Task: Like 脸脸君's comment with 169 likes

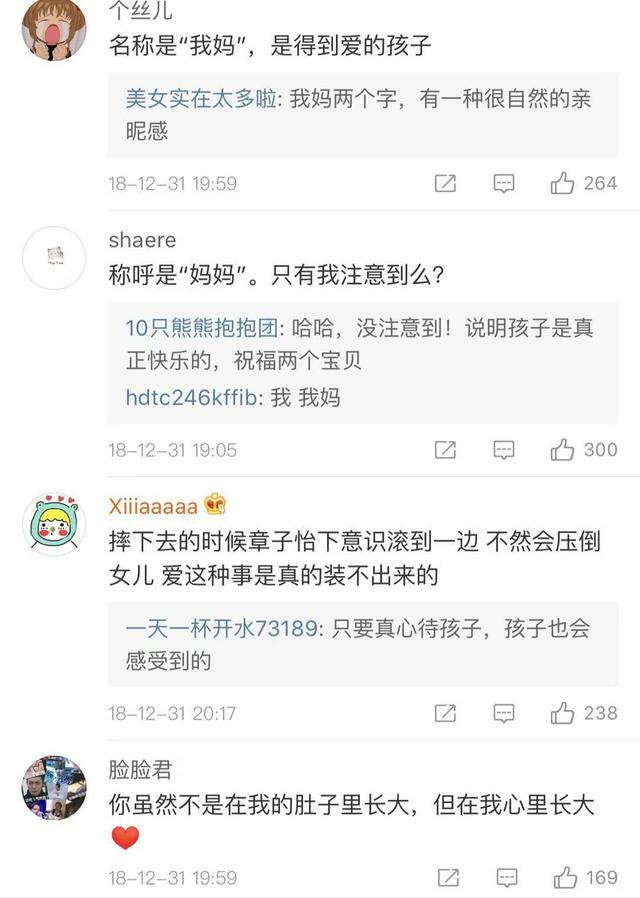Action: (x=565, y=878)
